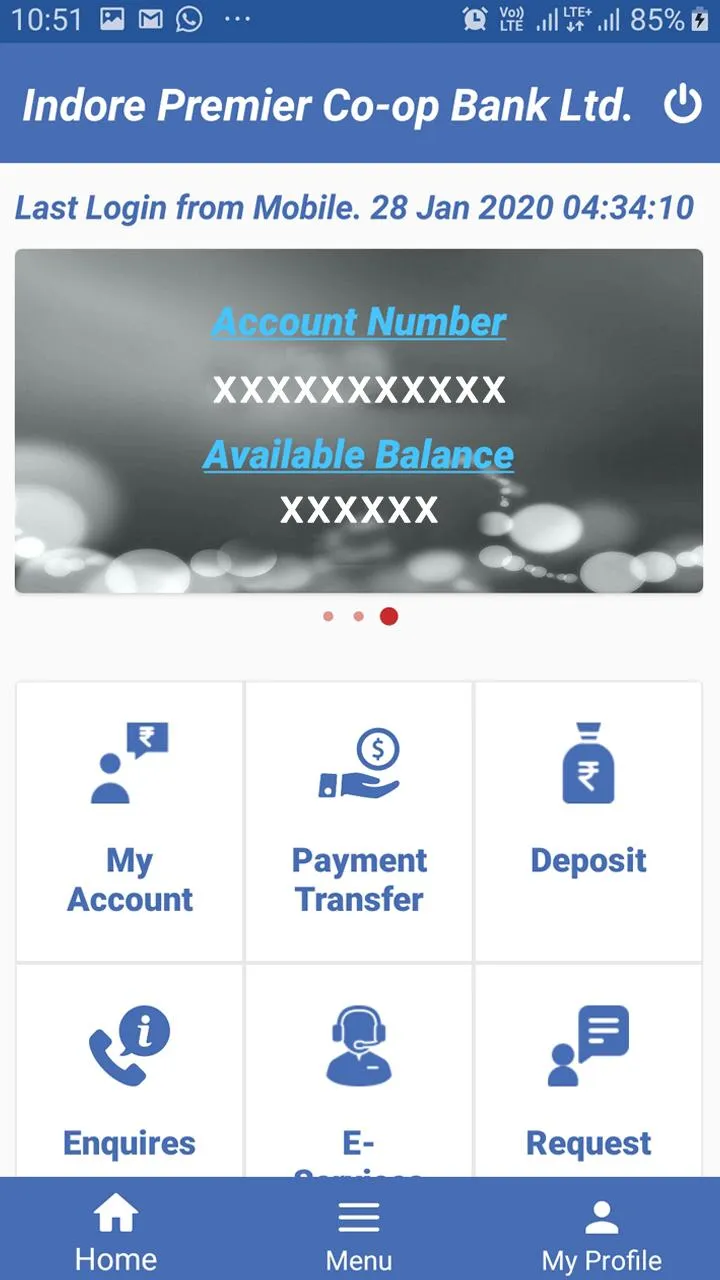This screenshot has height=1280, width=720.
Task: Select the first banner page dot
Action: coord(328,616)
